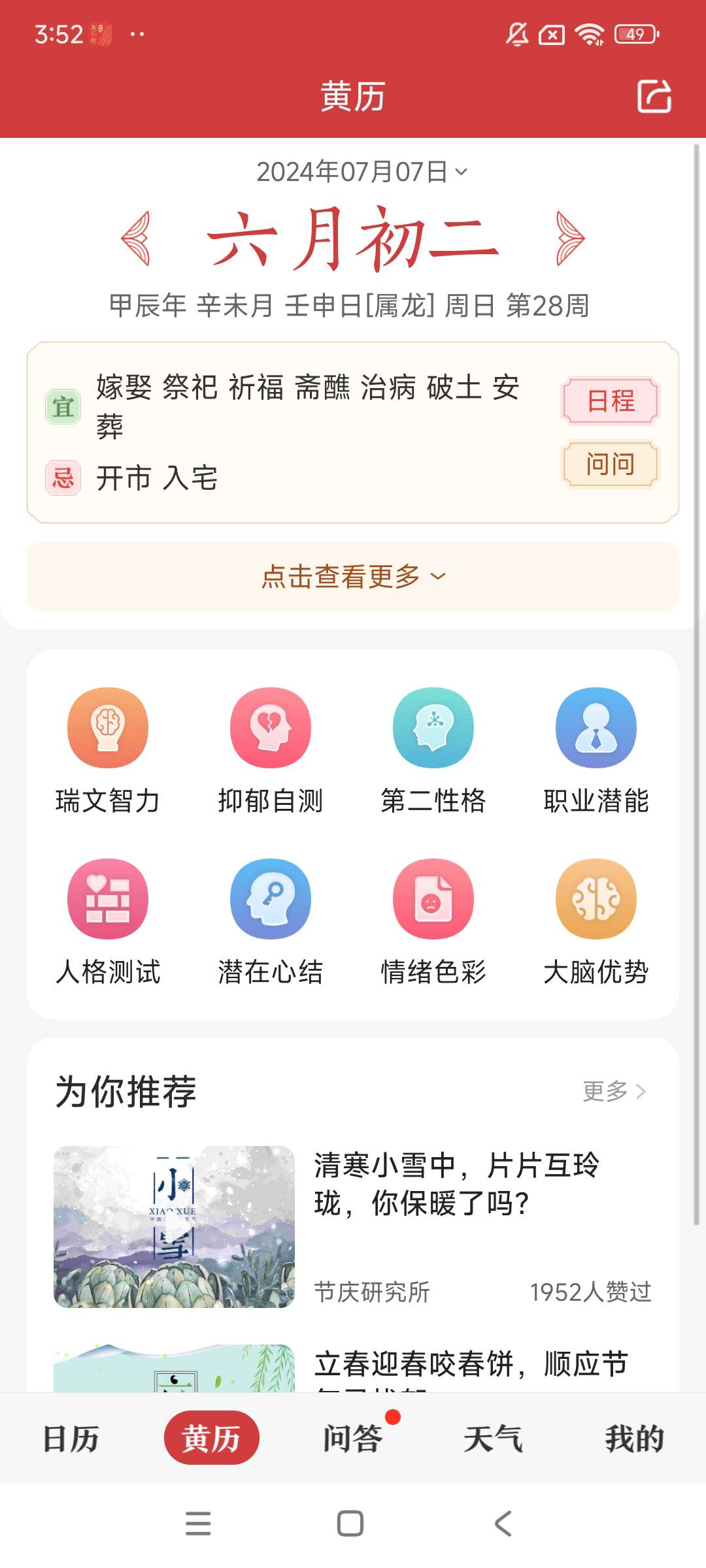Go to the next day arrow
Image resolution: width=706 pixels, height=1568 pixels.
tap(570, 238)
